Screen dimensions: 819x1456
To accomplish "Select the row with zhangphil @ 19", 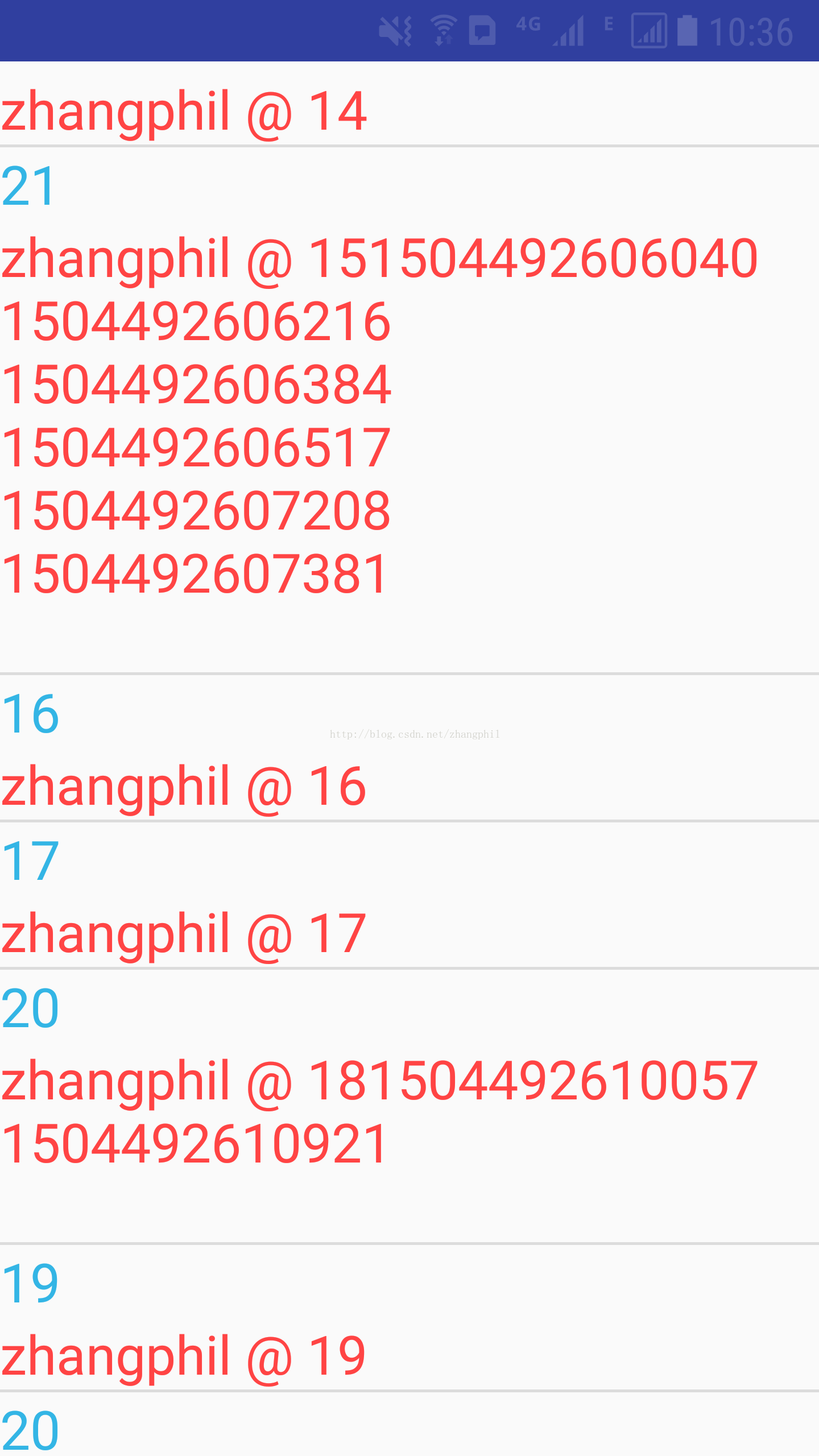I will pyautogui.click(x=184, y=1356).
